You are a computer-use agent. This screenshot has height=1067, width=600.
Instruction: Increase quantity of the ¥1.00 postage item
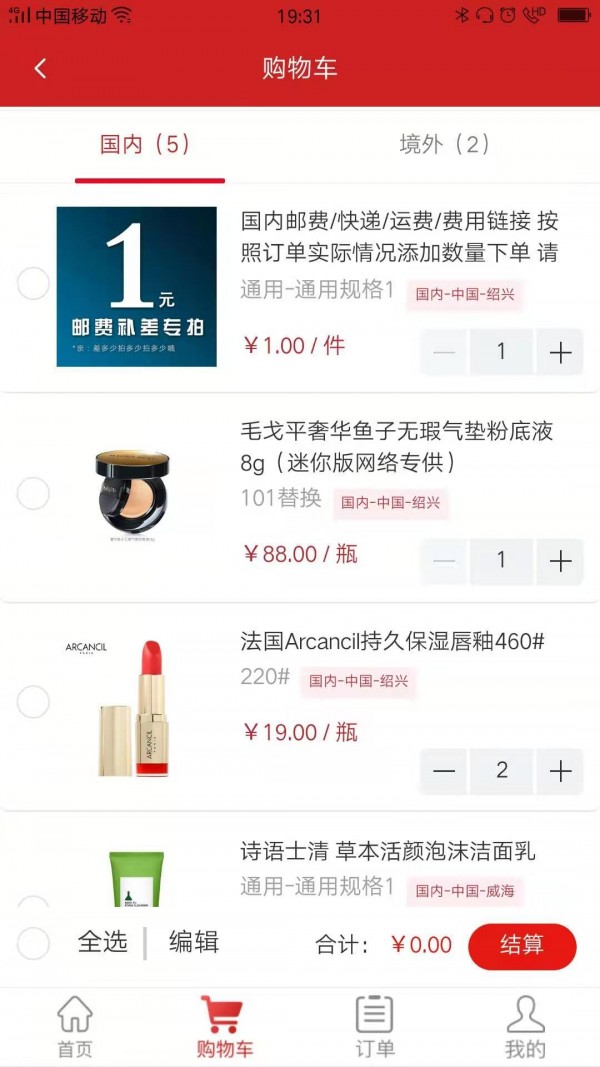[560, 352]
